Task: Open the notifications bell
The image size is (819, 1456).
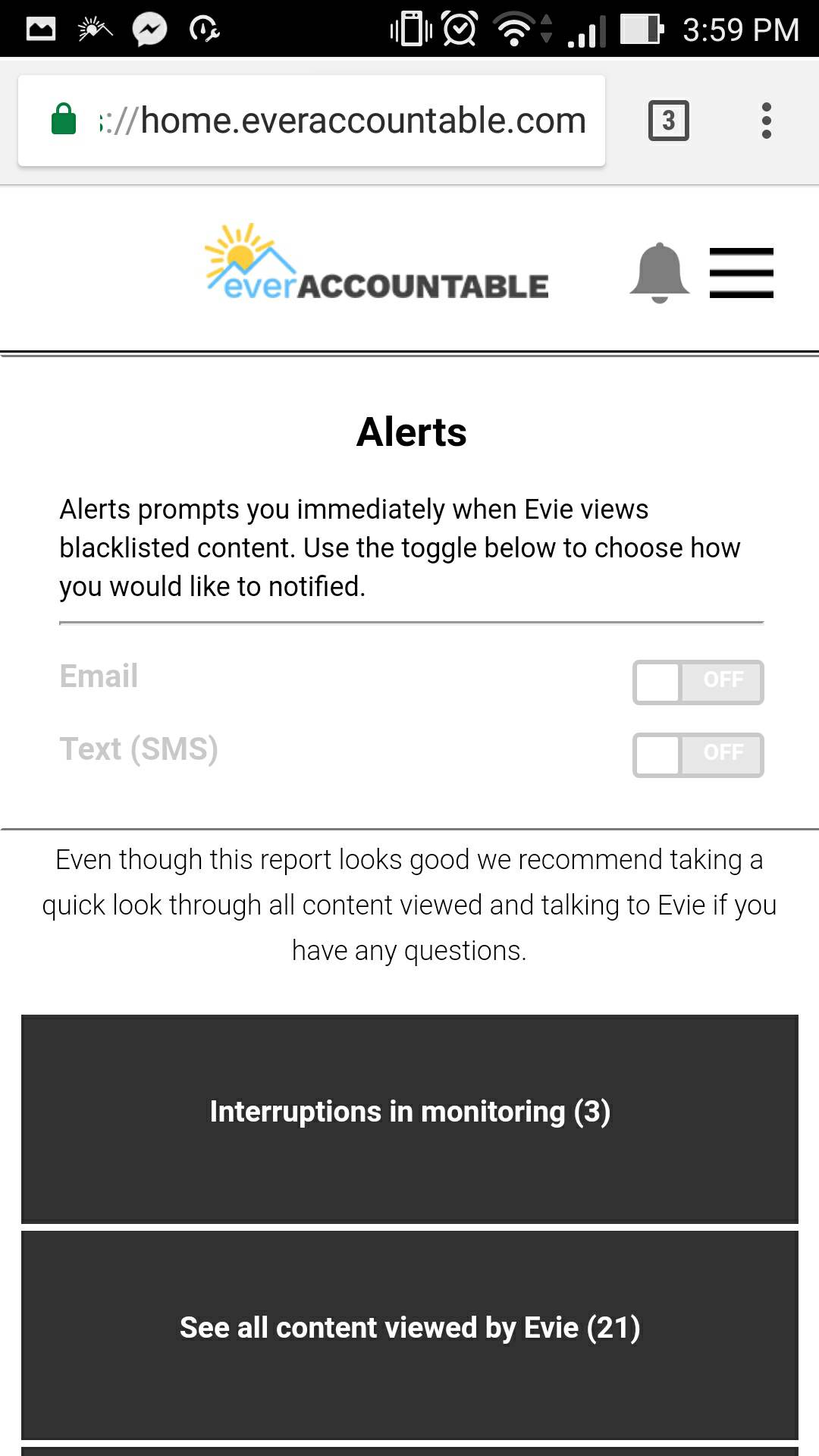Action: (x=659, y=273)
